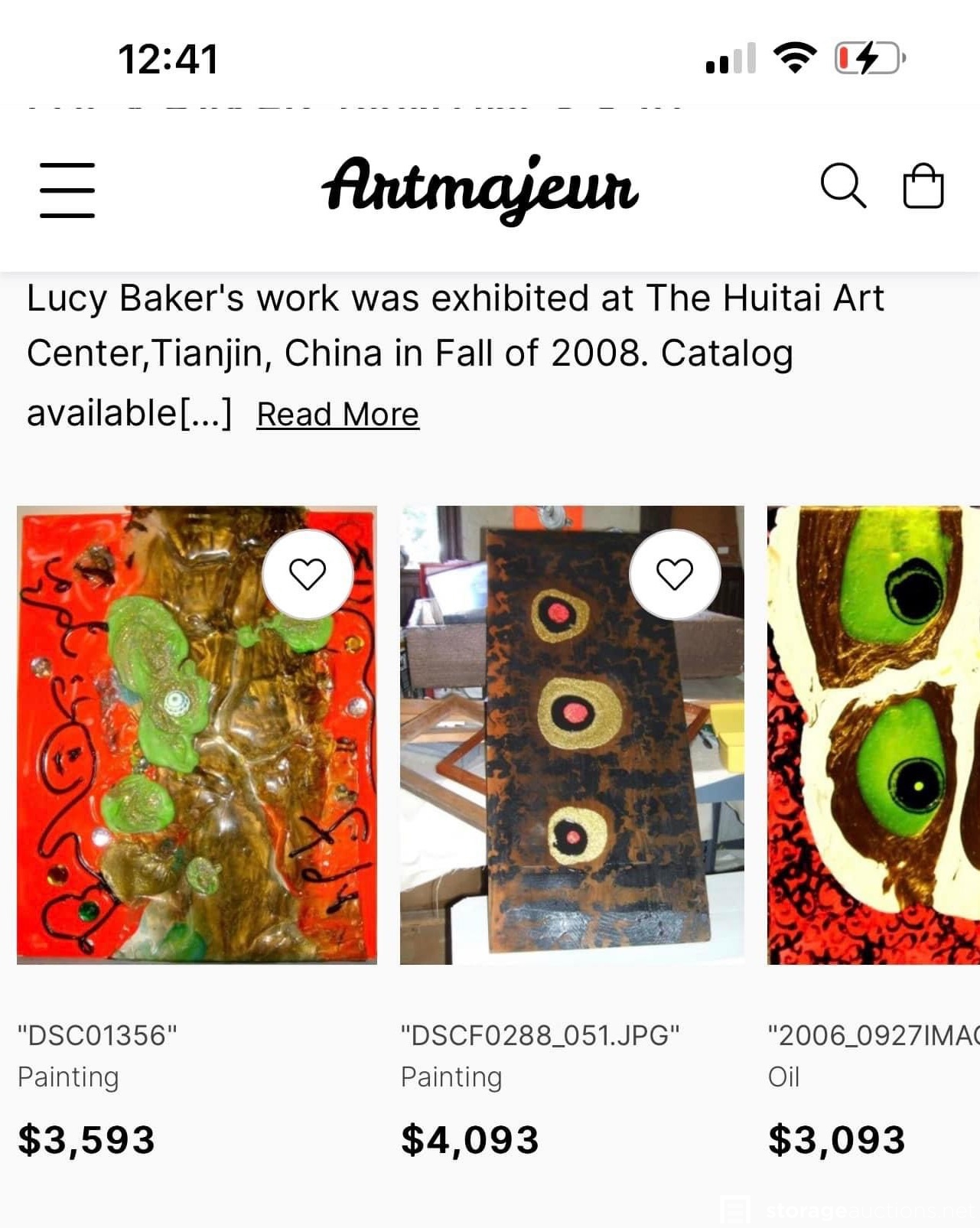Favorite the DSCF0288_051.JPG painting
The image size is (980, 1228).
pyautogui.click(x=674, y=574)
